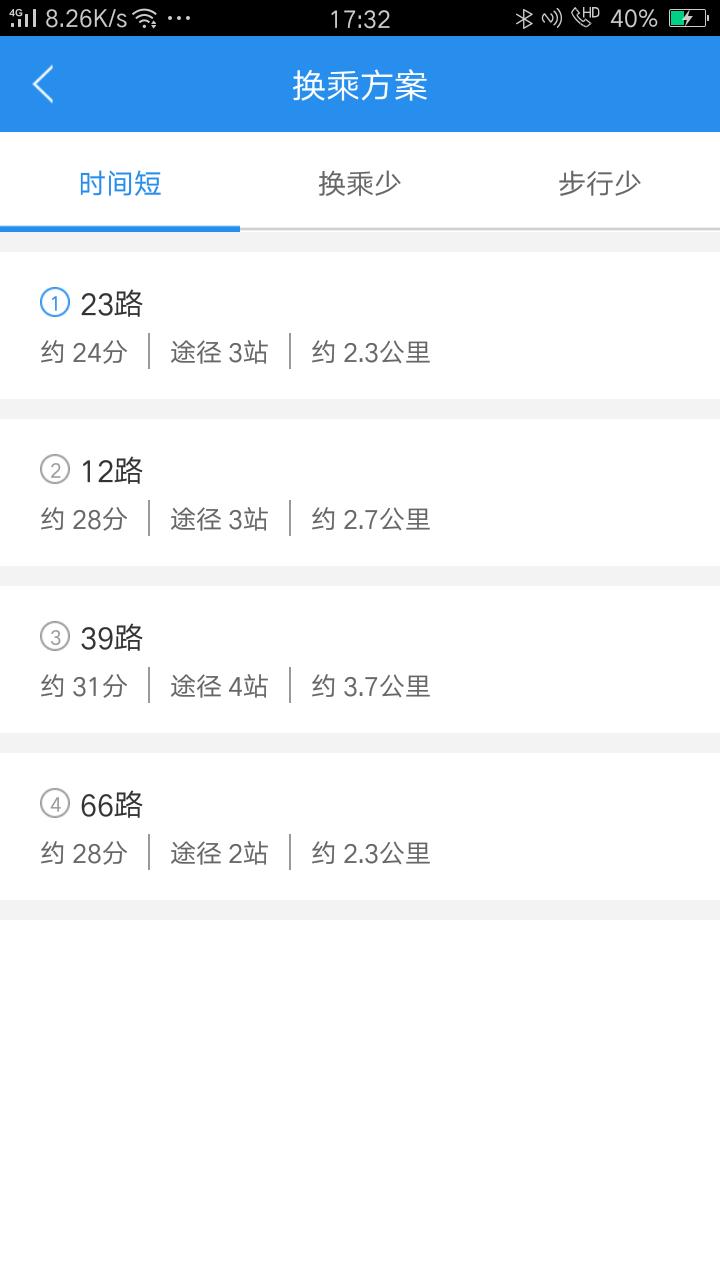Open the 23路 route plan
This screenshot has width=720, height=1280.
point(360,325)
